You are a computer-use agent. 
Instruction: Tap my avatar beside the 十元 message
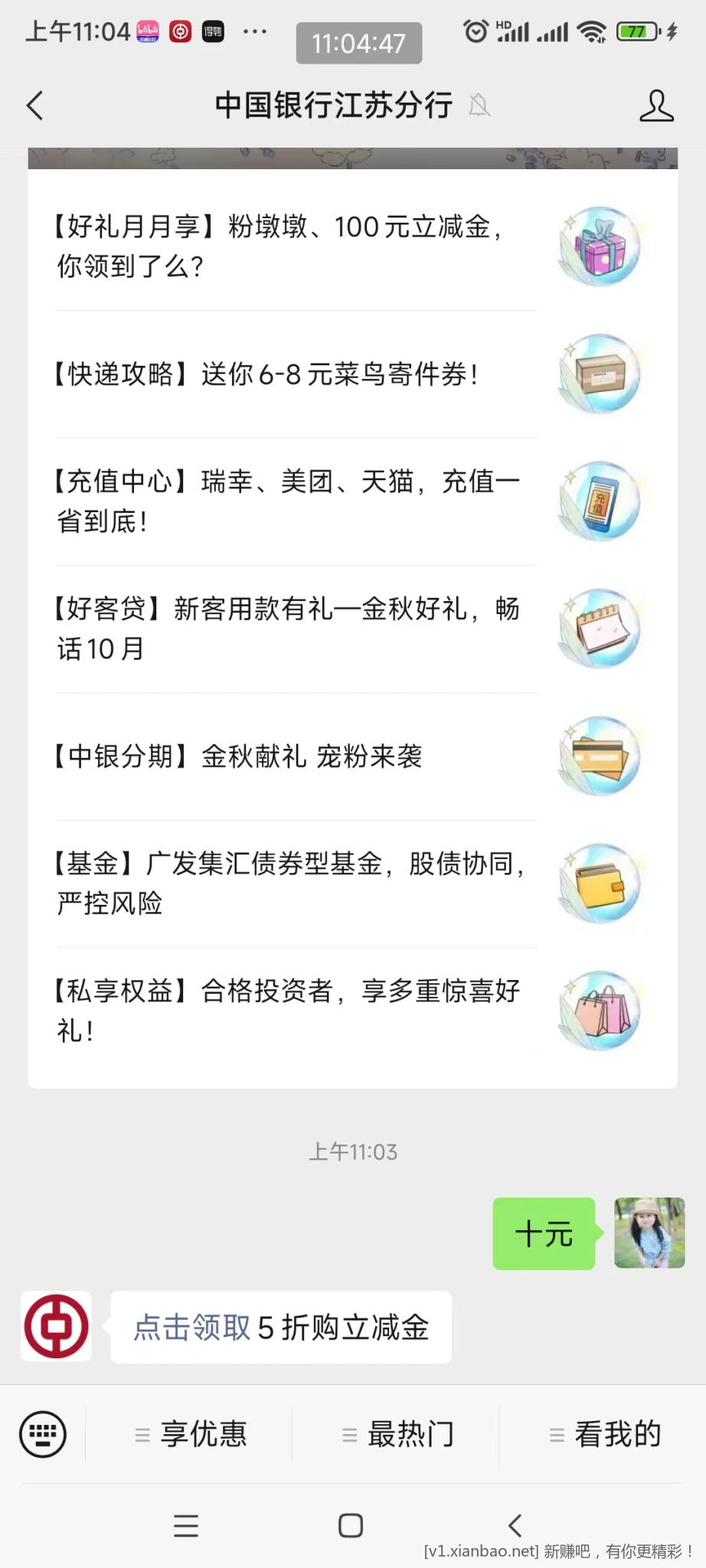pos(649,1233)
